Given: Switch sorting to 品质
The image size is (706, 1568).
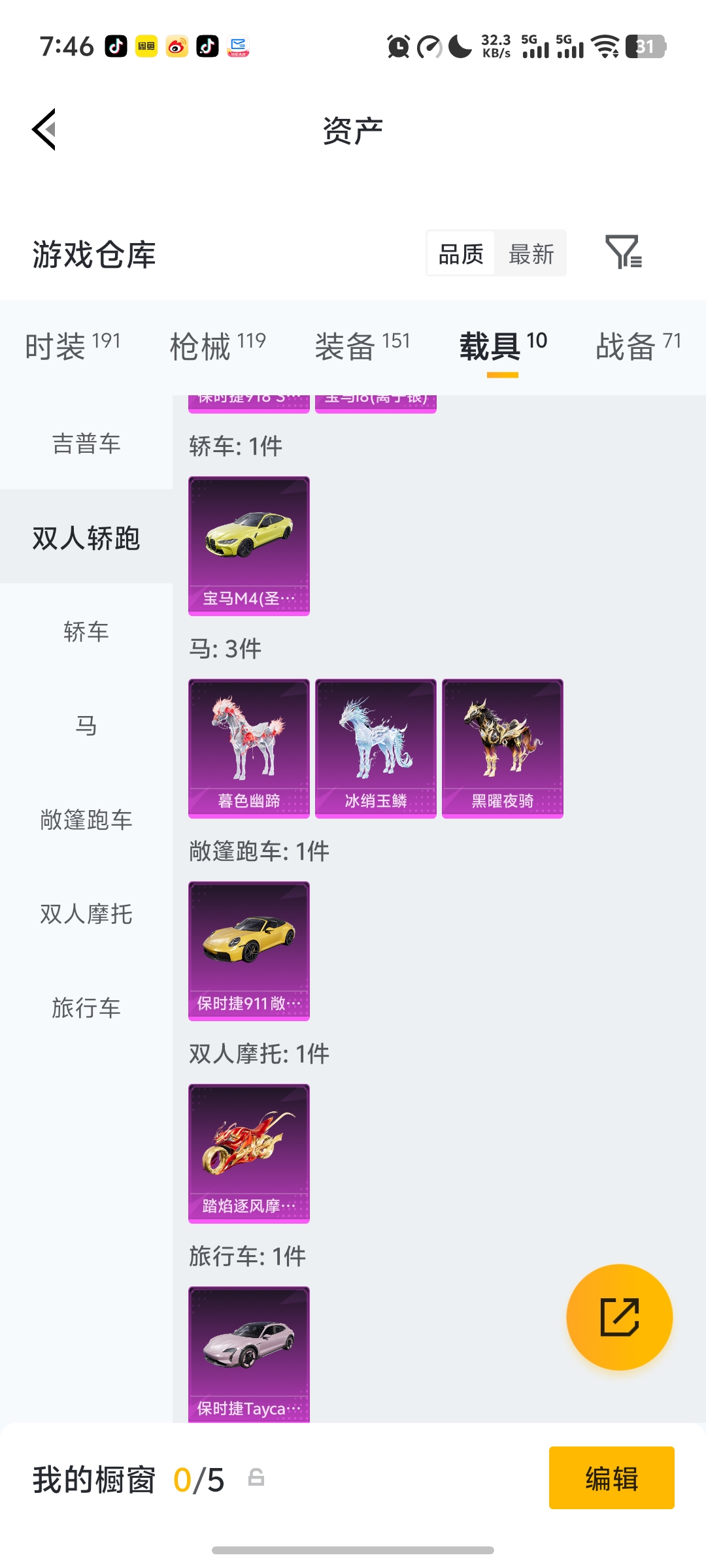Looking at the screenshot, I should point(460,253).
